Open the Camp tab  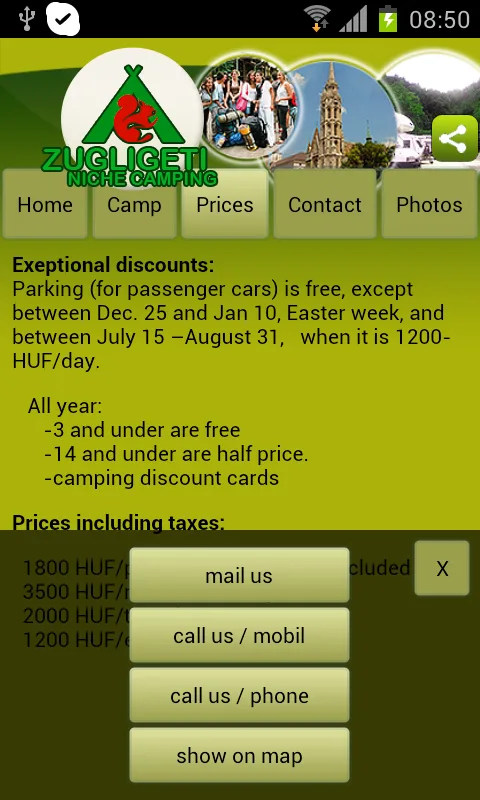pos(134,204)
